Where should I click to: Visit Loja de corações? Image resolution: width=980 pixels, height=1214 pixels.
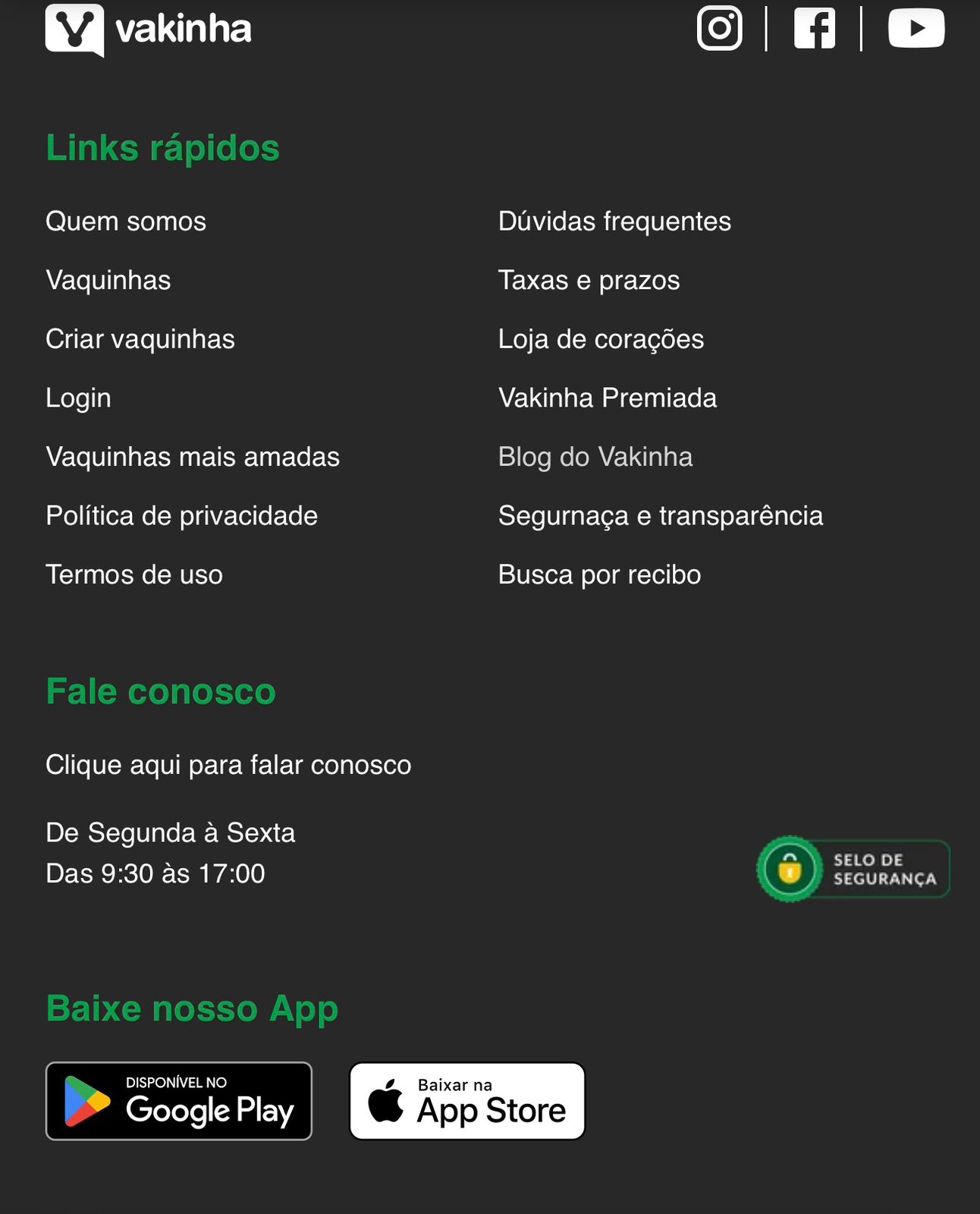(x=601, y=339)
